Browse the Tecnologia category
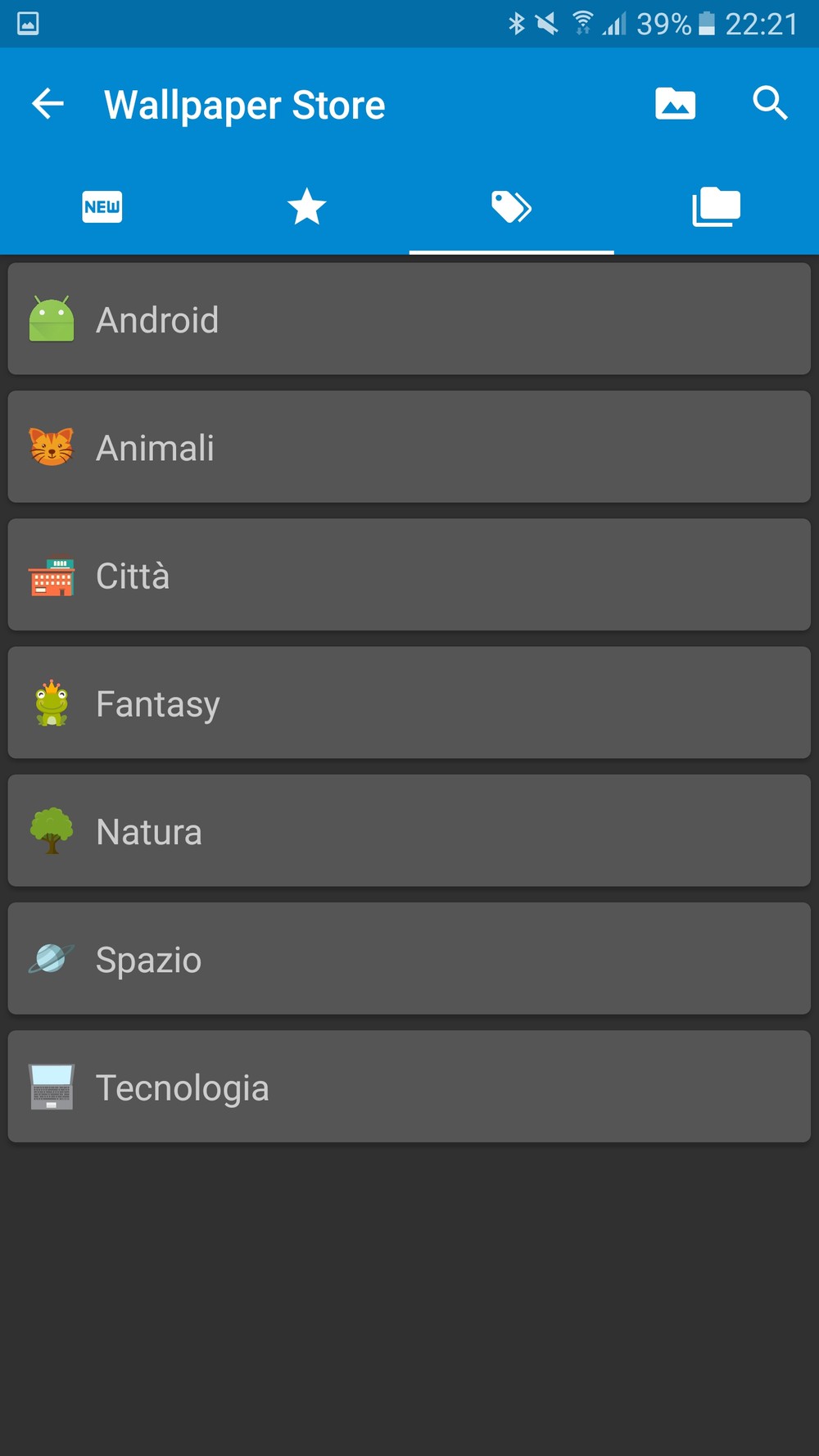 tap(409, 1086)
